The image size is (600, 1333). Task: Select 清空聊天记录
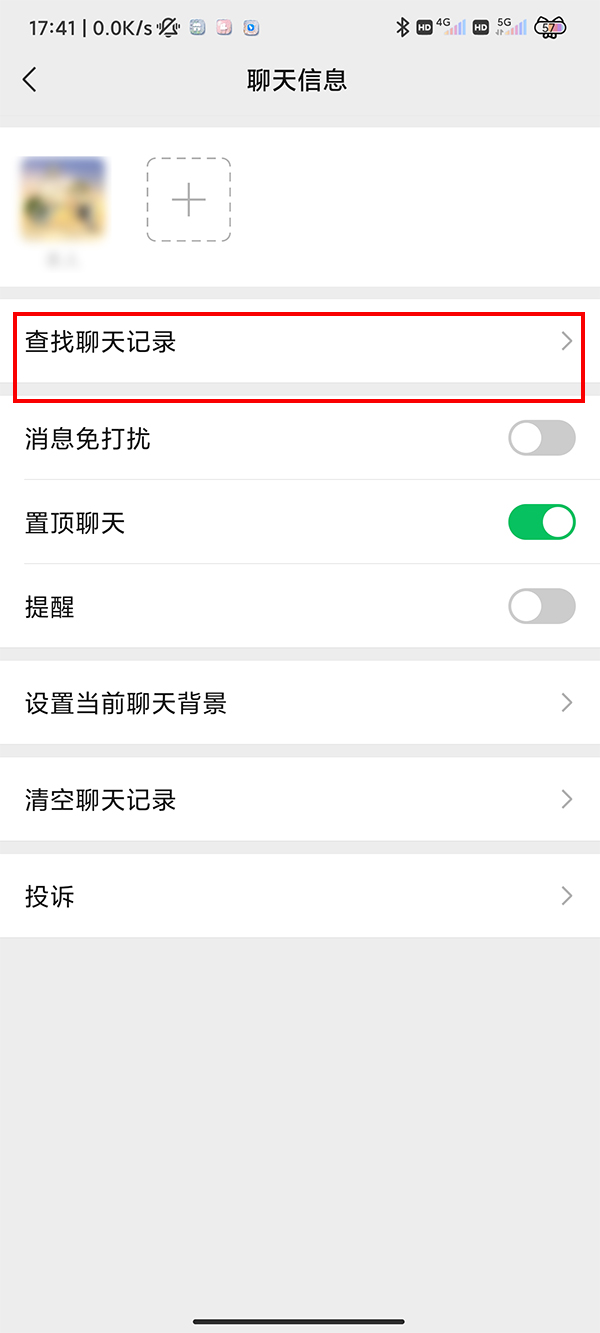coord(298,799)
